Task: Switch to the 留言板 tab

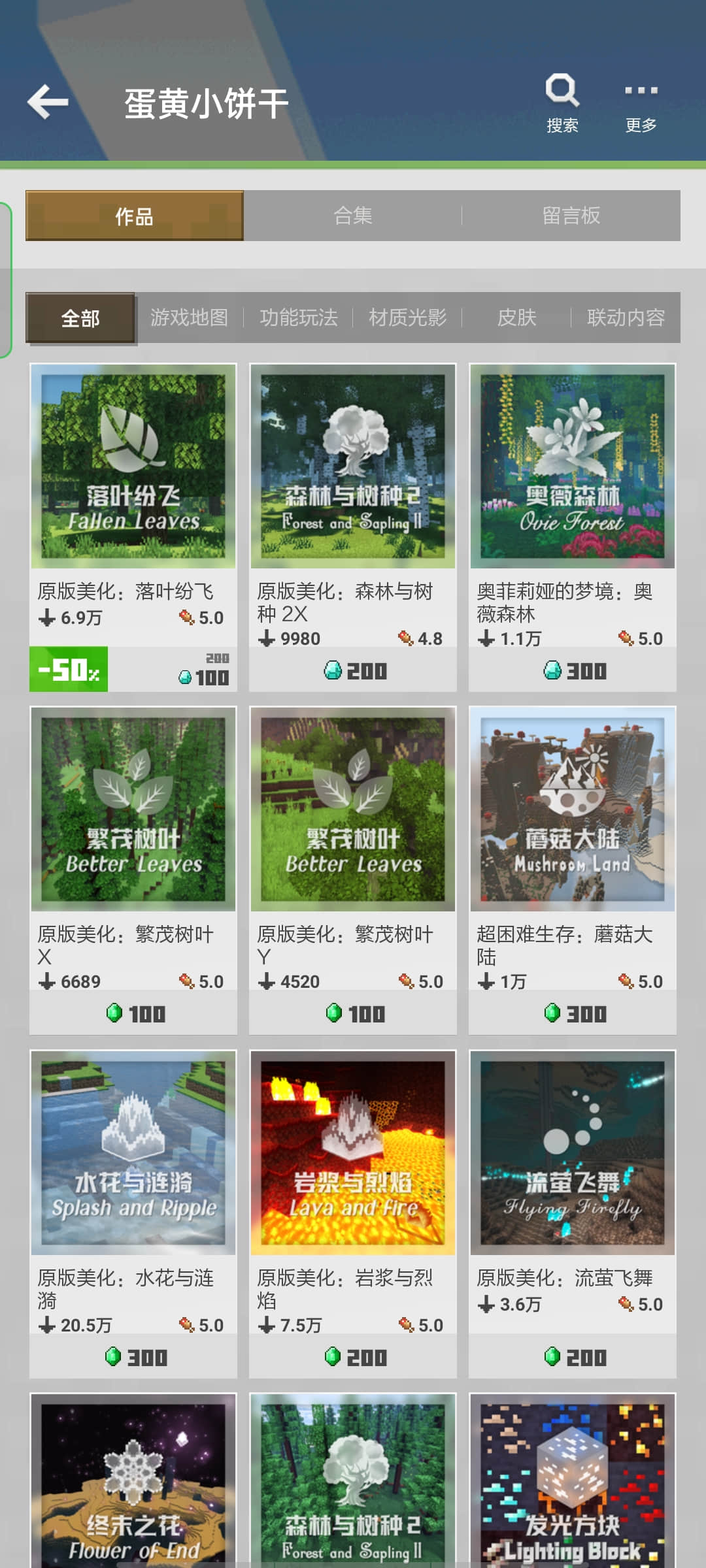Action: click(571, 216)
